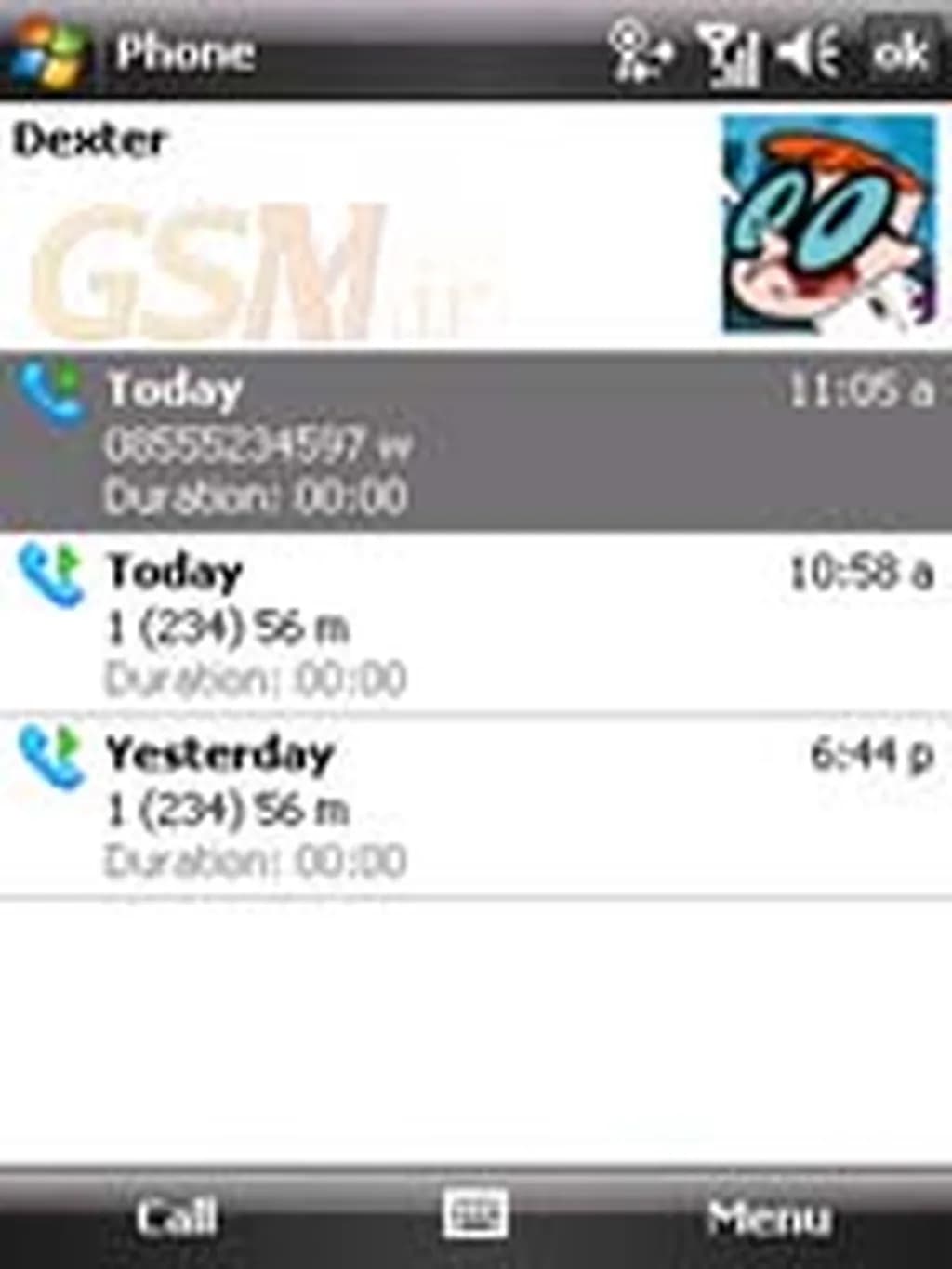Open the speaker volume control
The height and width of the screenshot is (1269, 952).
pos(808,51)
